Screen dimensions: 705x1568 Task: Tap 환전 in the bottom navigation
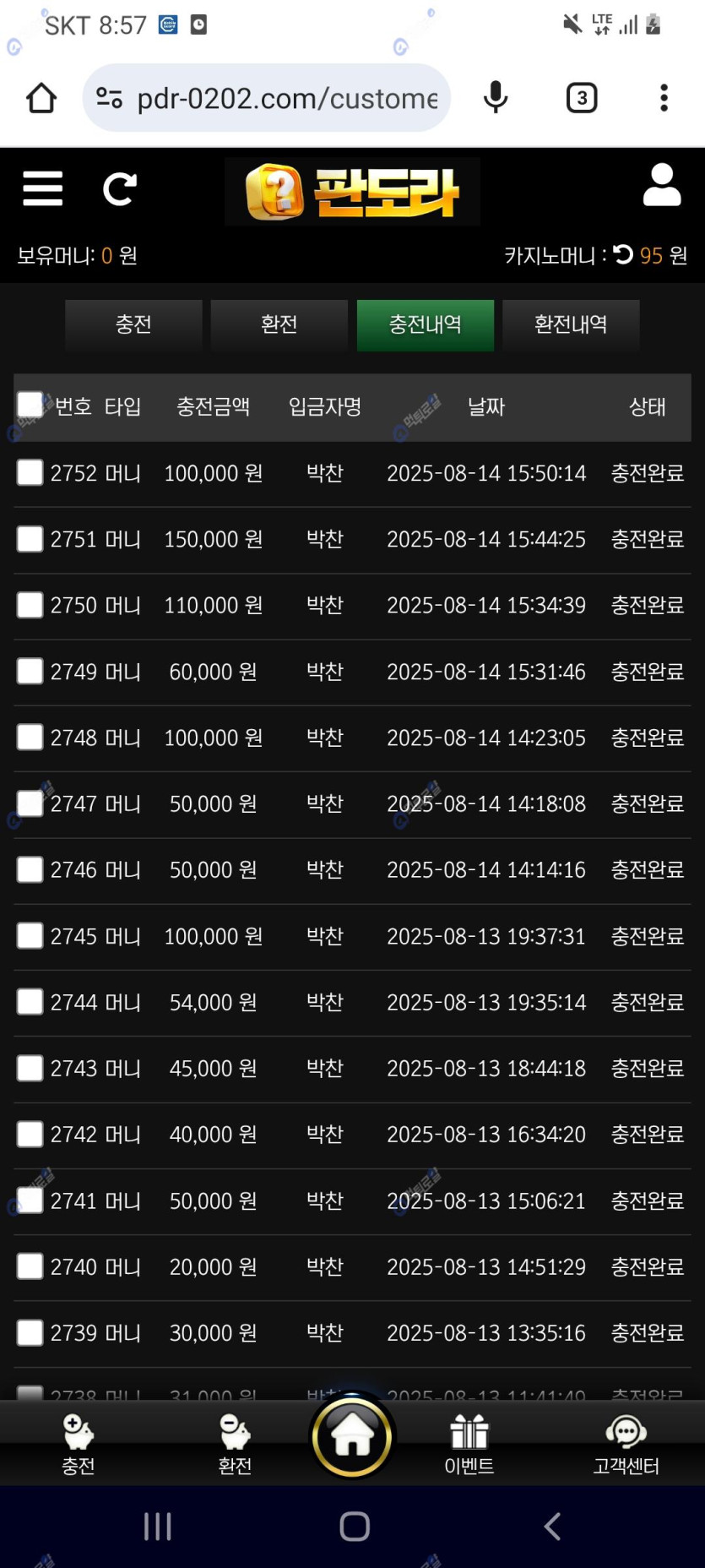tap(235, 1445)
